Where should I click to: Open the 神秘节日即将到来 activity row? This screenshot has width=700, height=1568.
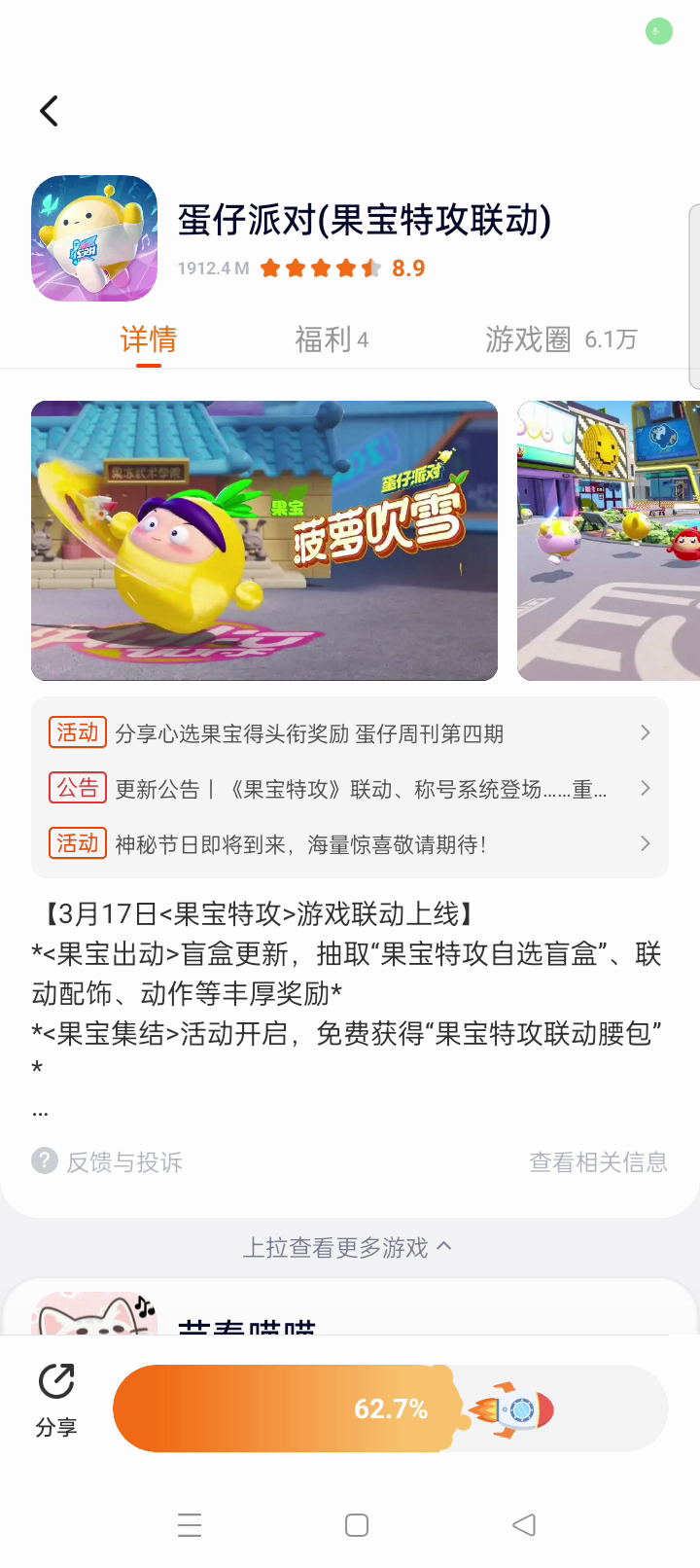[x=350, y=844]
